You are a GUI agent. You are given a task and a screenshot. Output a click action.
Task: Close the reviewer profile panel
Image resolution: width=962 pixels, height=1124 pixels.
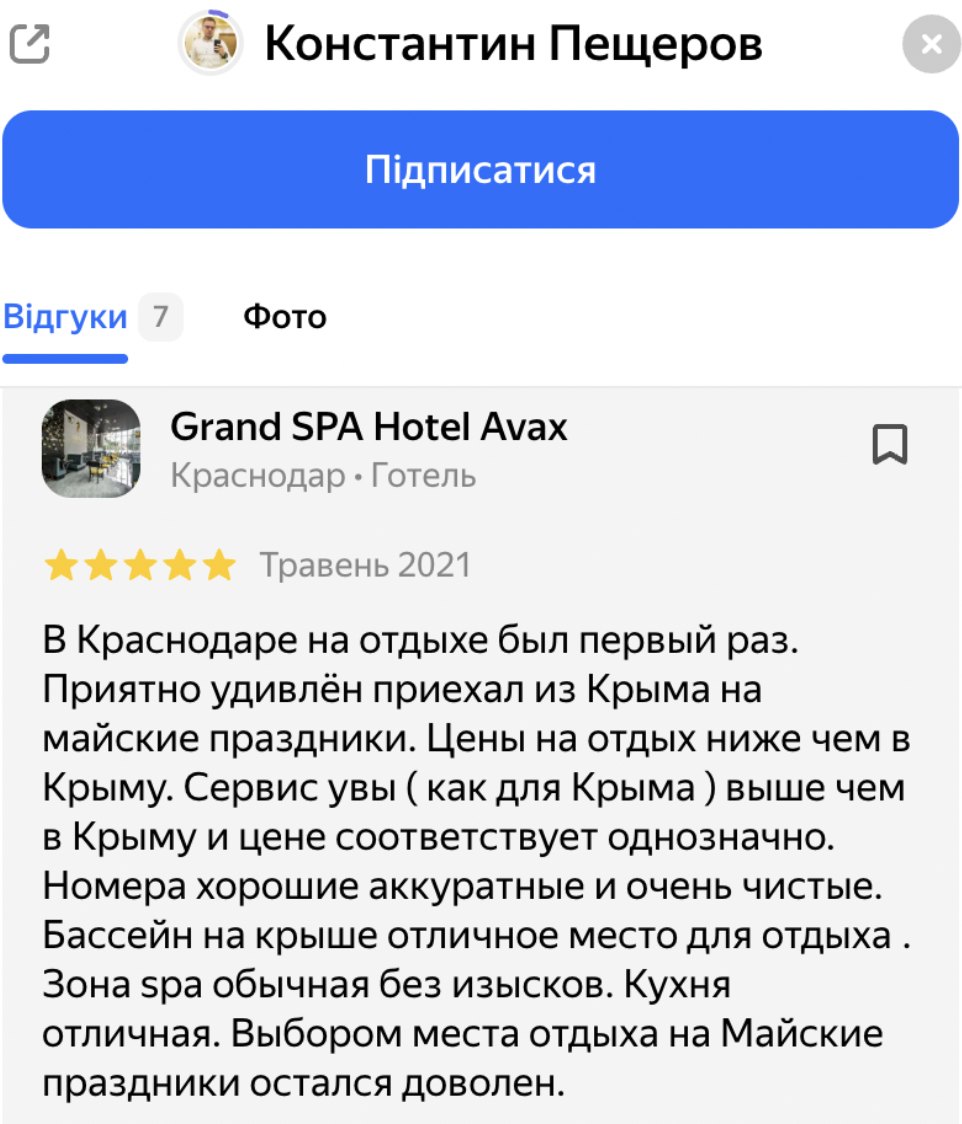click(931, 45)
